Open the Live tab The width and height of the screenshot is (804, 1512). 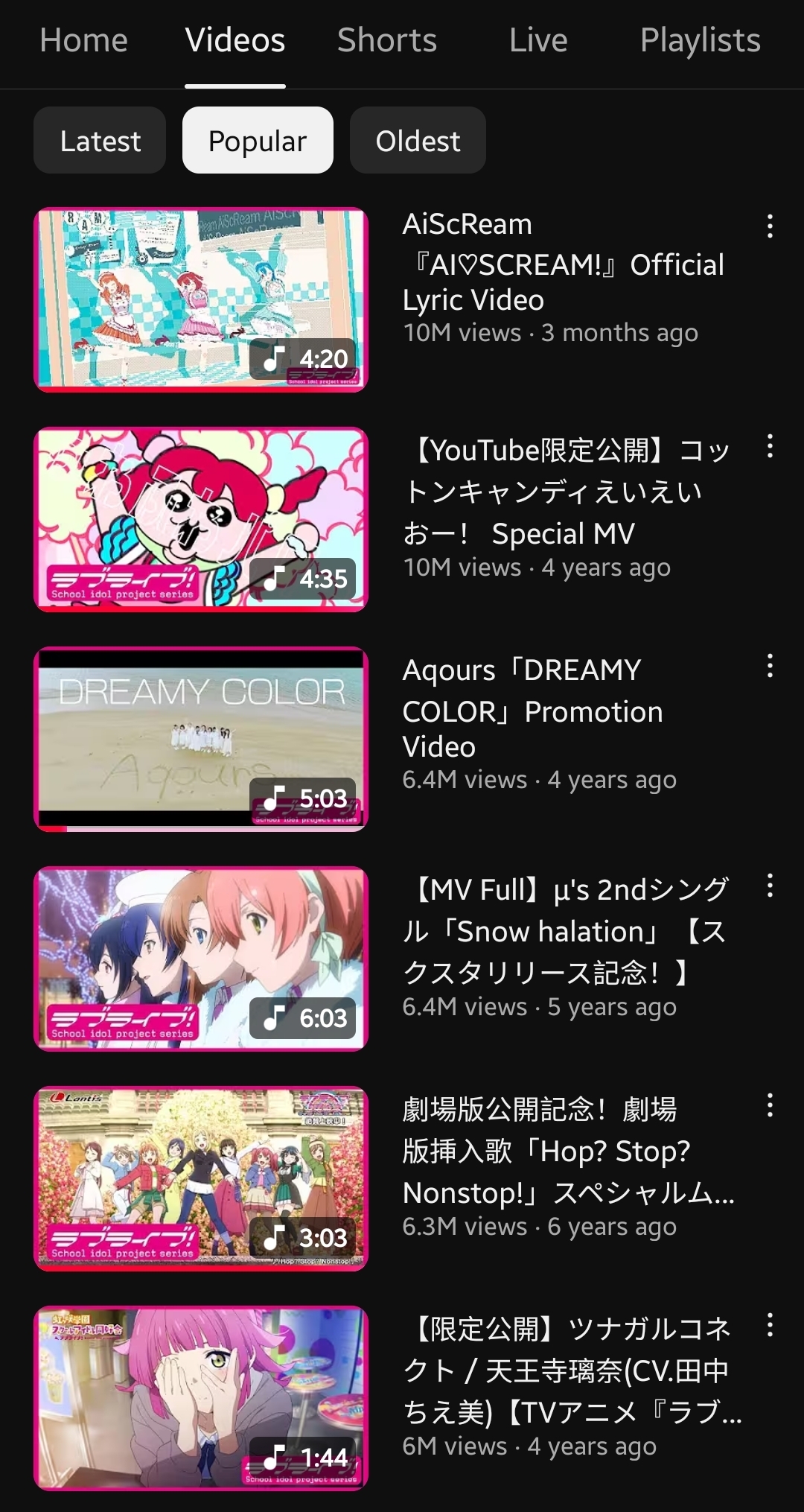tap(538, 40)
